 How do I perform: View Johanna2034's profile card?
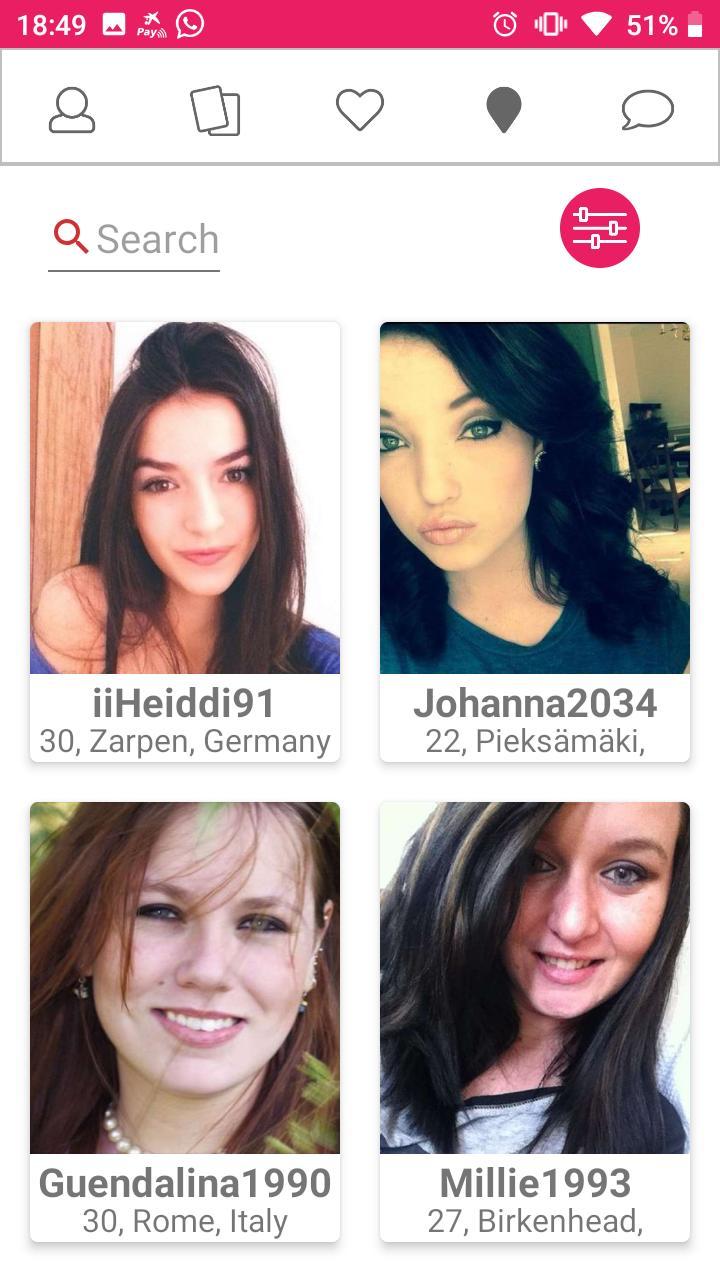535,540
